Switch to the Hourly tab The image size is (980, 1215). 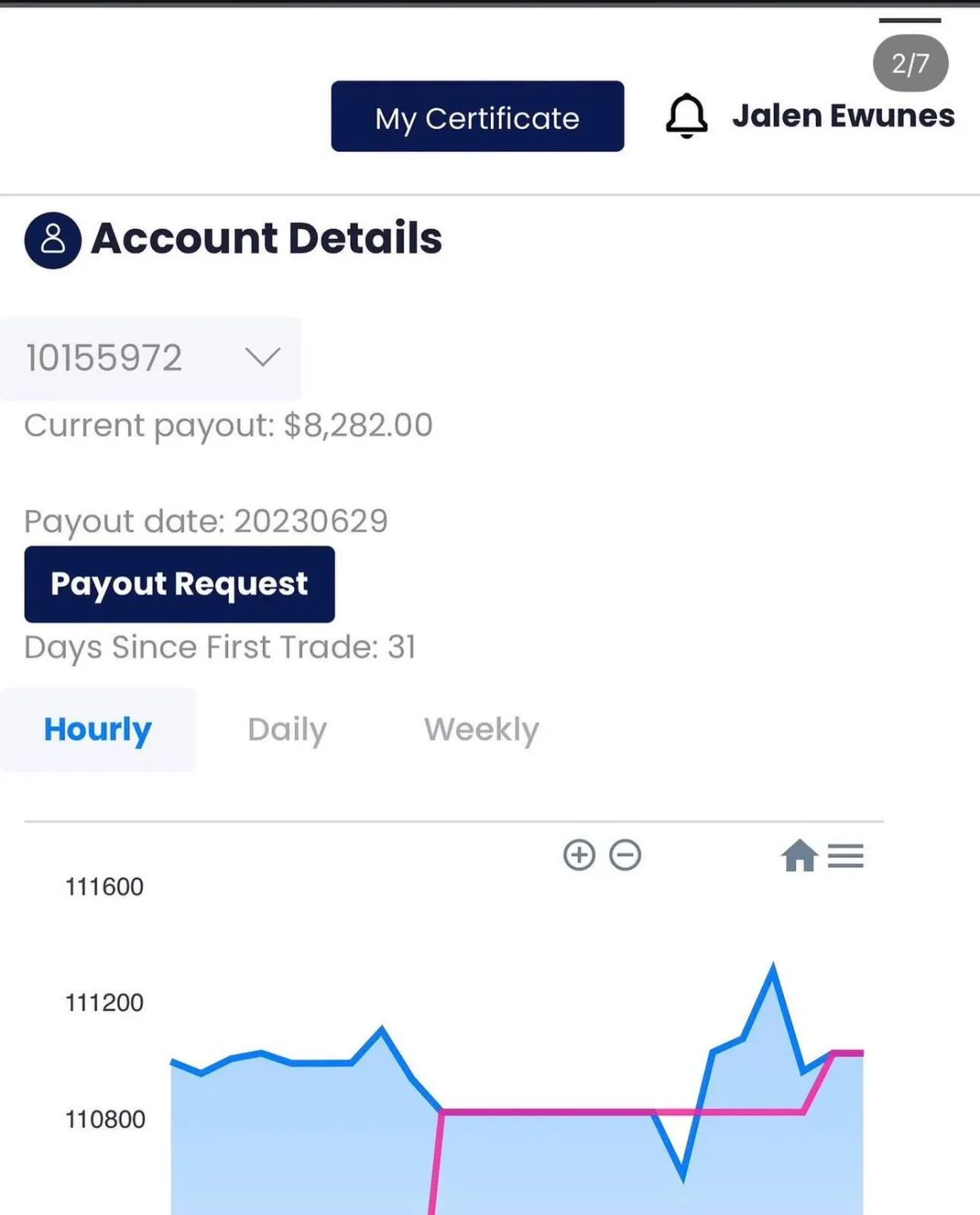pyautogui.click(x=98, y=729)
